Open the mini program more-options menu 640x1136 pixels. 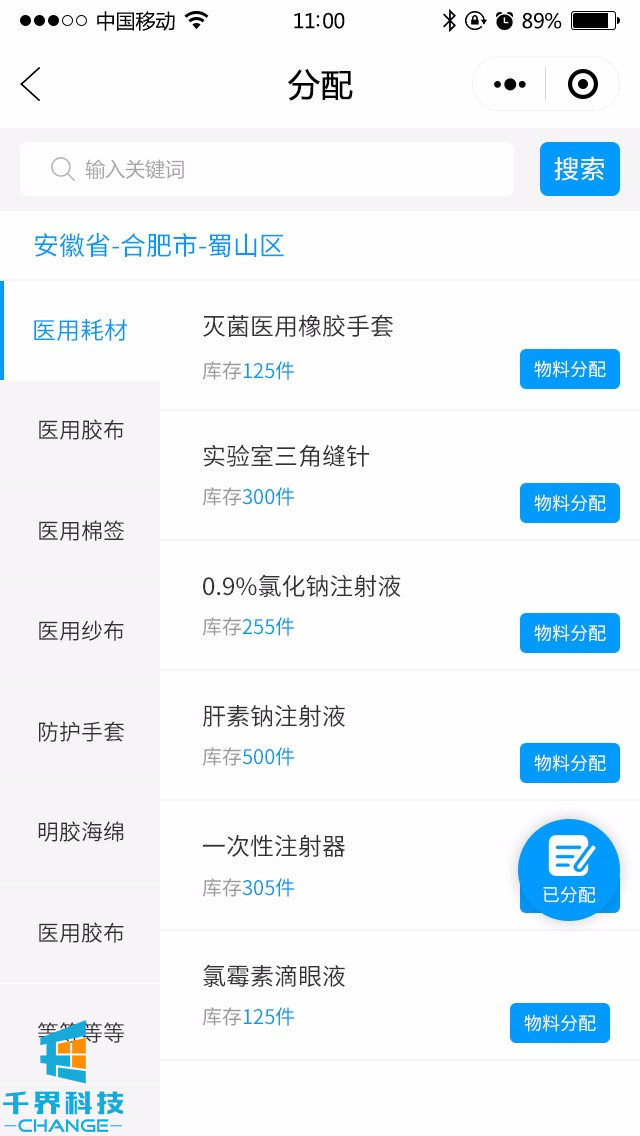(x=510, y=85)
